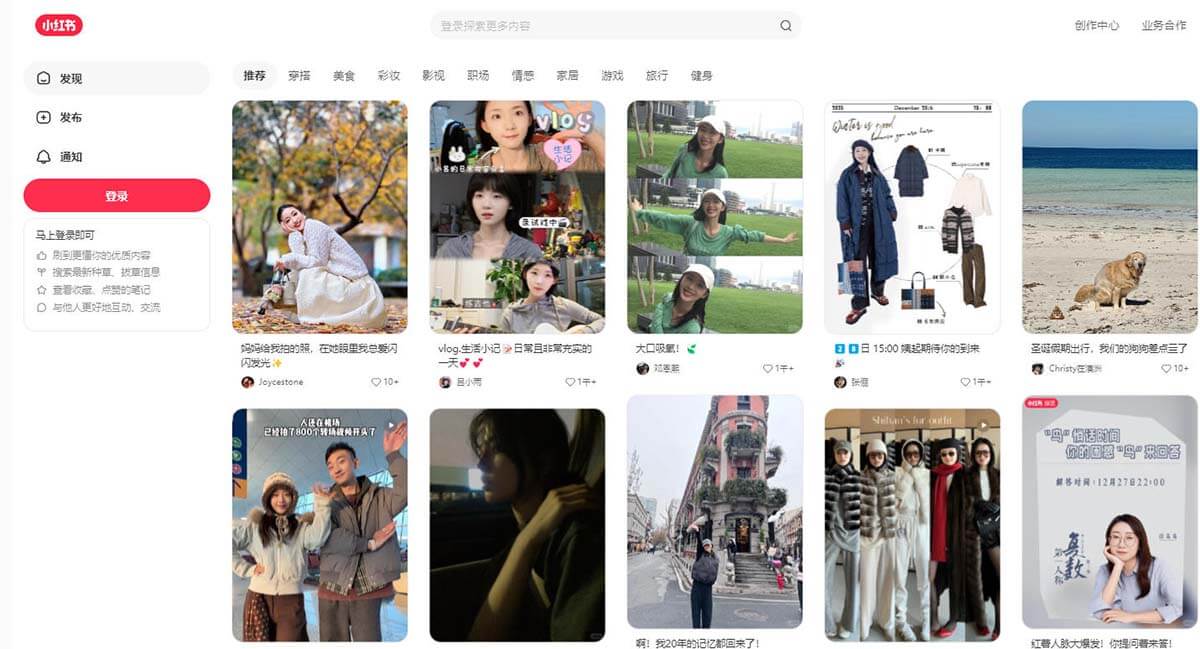Select the 彩妆 category tab
The height and width of the screenshot is (649, 1200).
389,76
